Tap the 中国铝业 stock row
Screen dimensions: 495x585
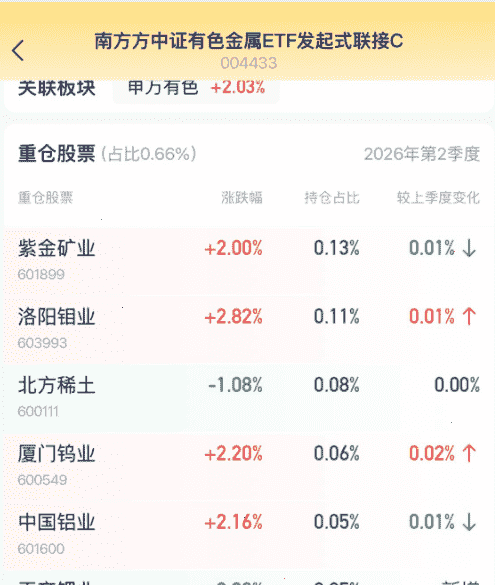click(x=249, y=535)
